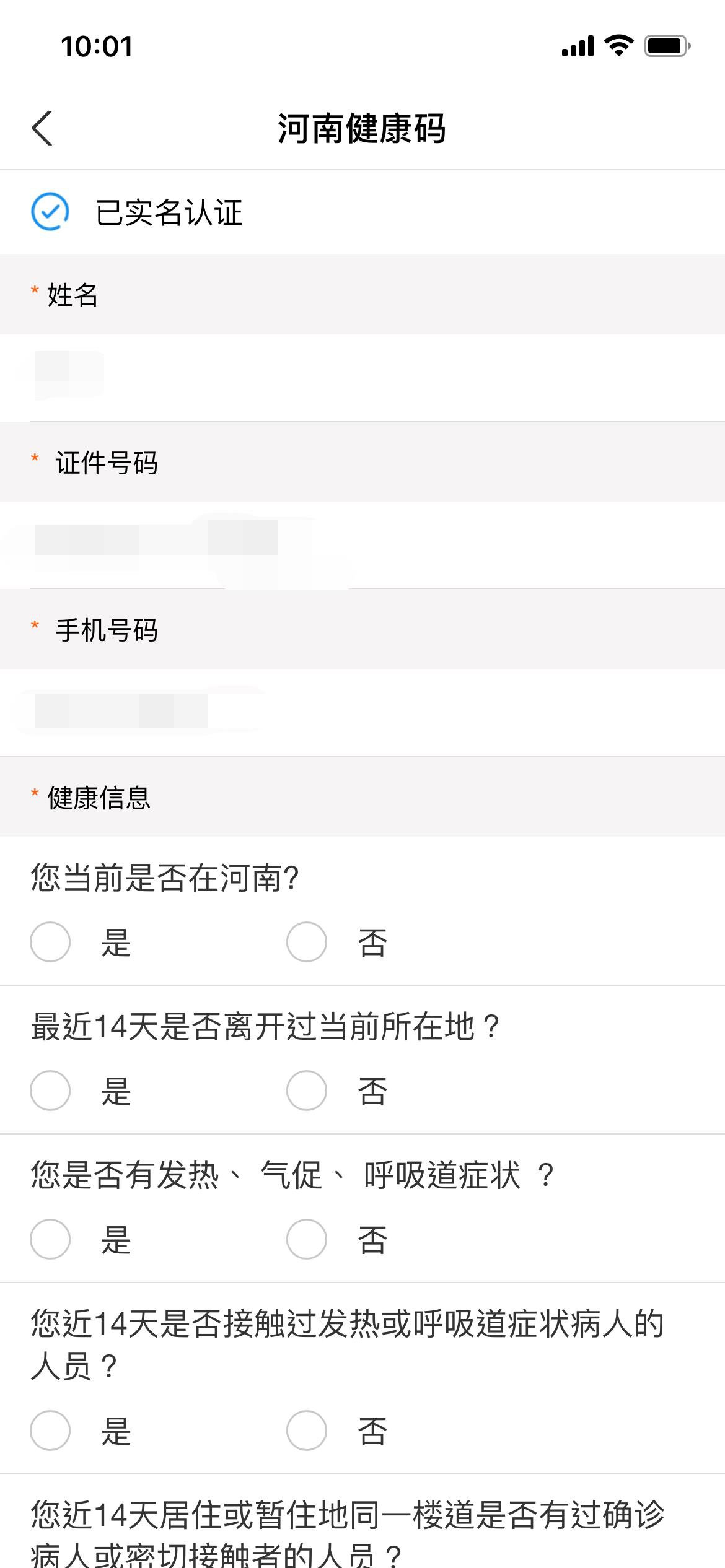Tap the 姓名 input field
725x1568 pixels.
coord(362,378)
